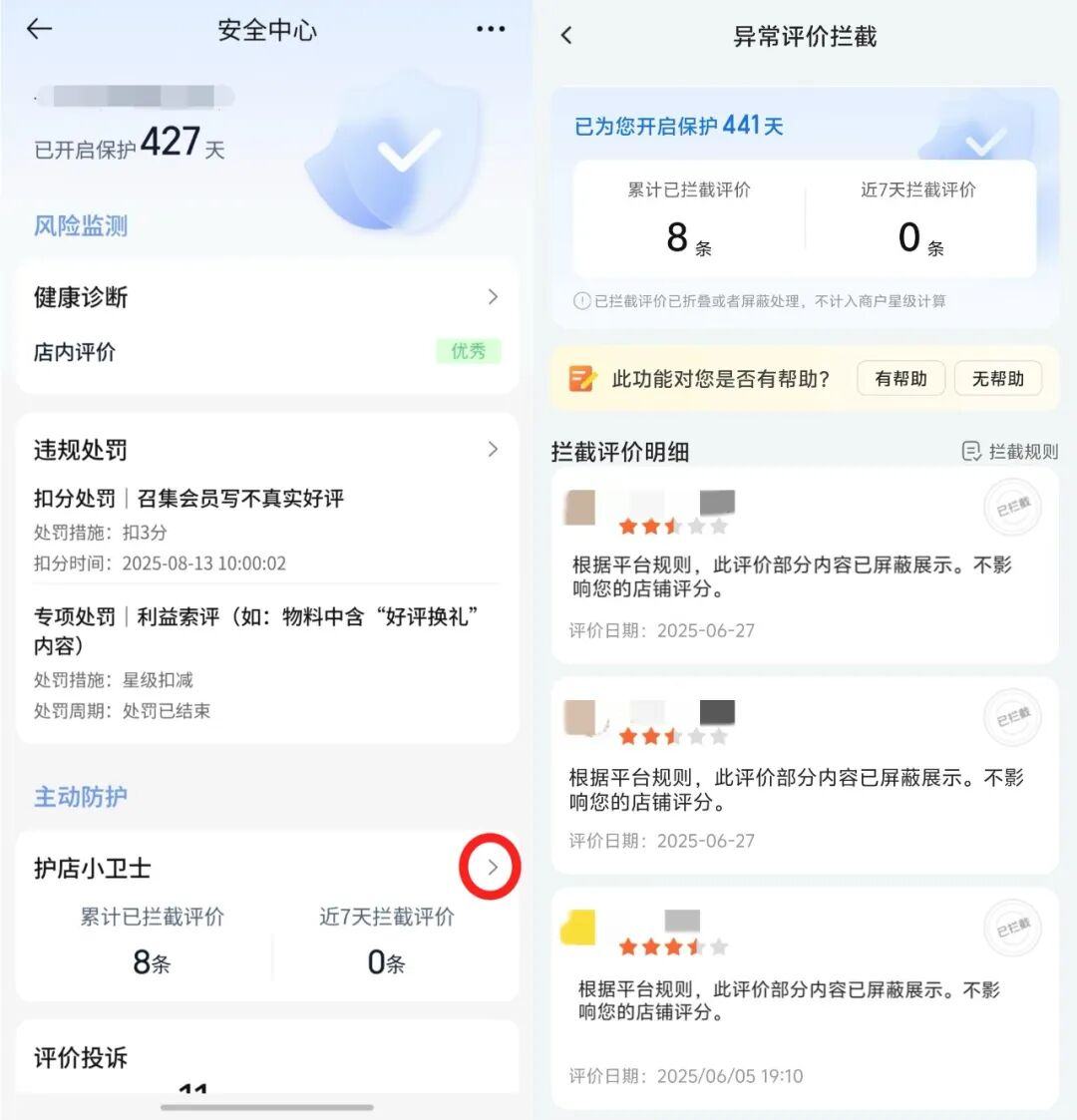Click the back arrow on 安全中心 page
Screen dimensions: 1077x1120
click(x=38, y=29)
